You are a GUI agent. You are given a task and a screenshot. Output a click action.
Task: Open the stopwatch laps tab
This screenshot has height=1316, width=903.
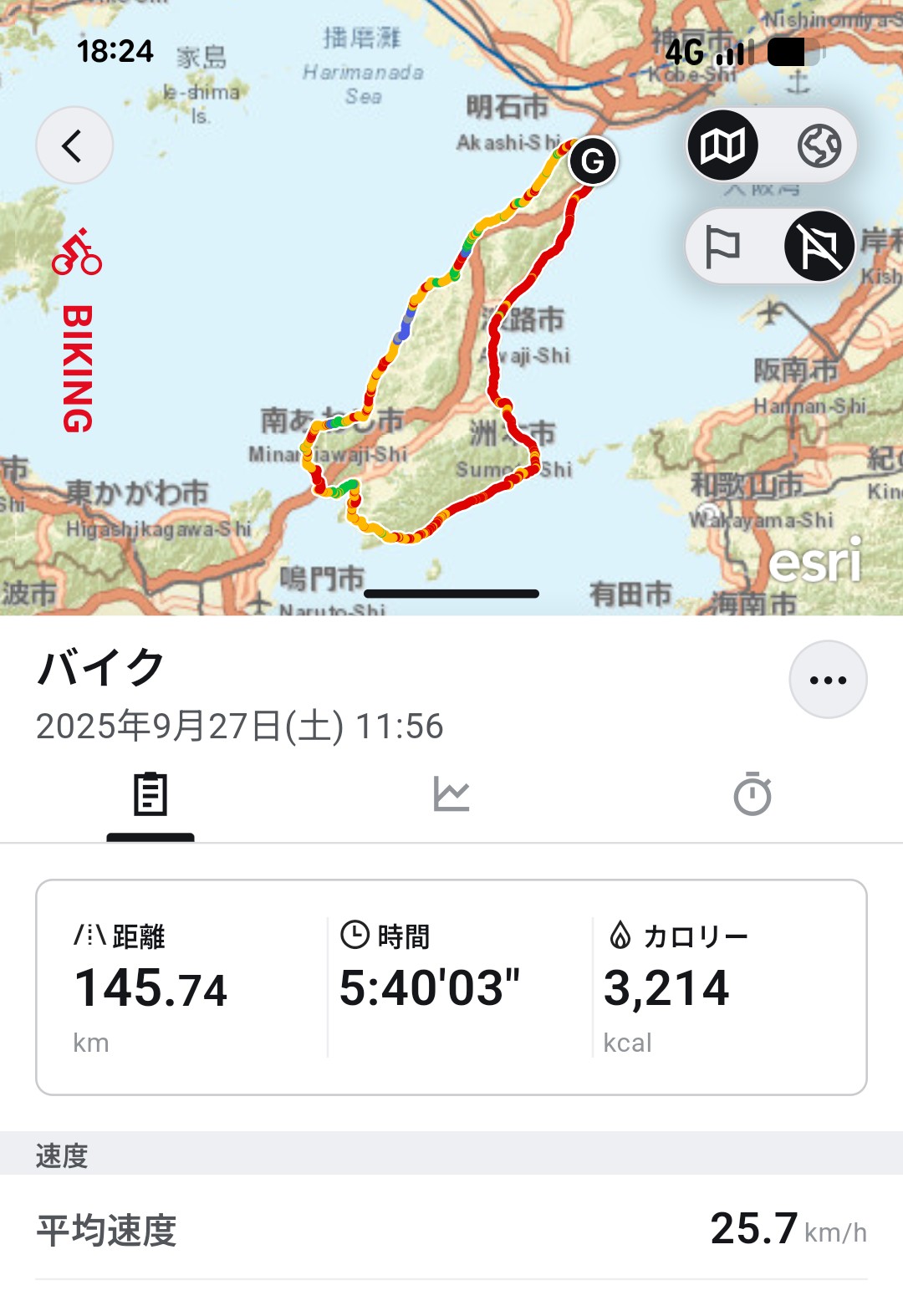point(752,794)
